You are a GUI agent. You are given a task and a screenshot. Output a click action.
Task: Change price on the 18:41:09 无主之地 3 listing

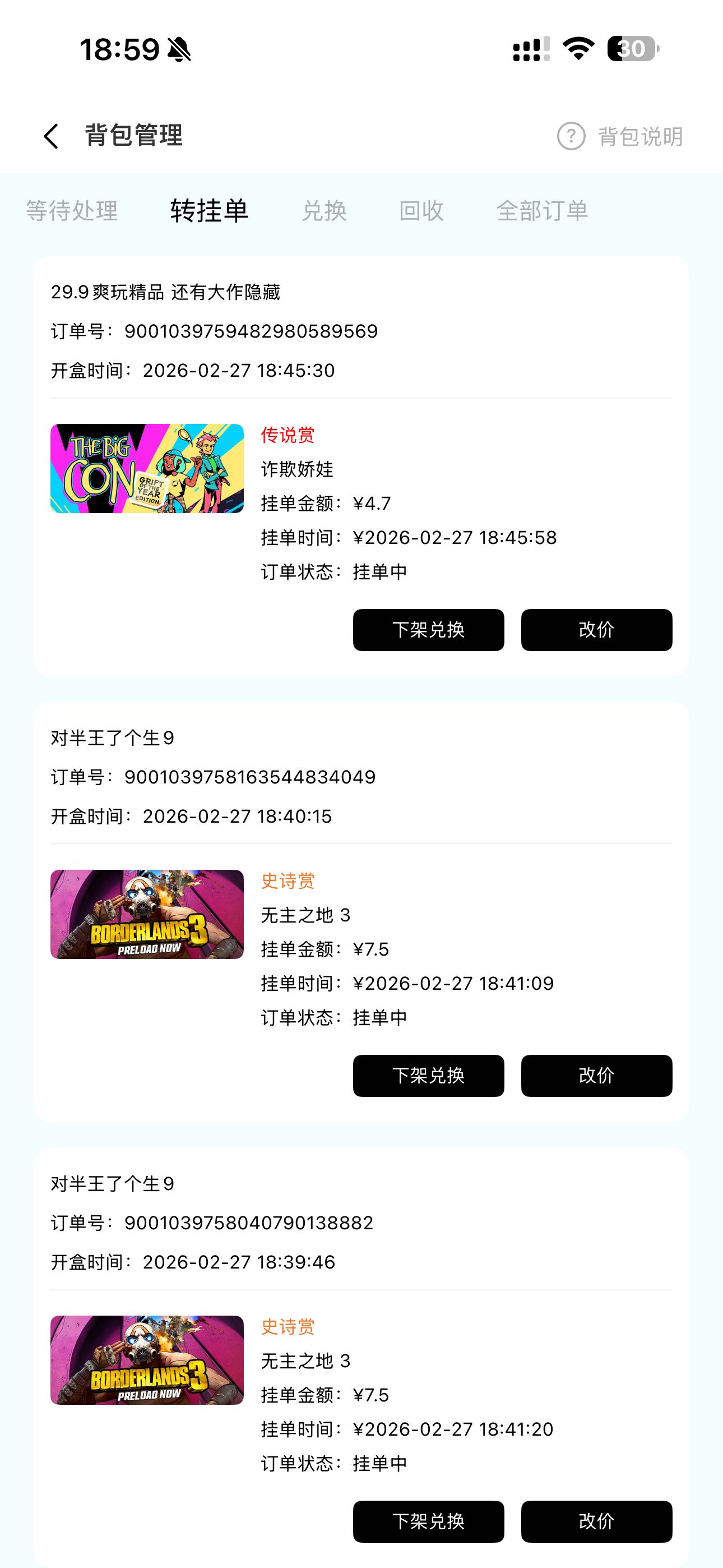click(x=596, y=1076)
